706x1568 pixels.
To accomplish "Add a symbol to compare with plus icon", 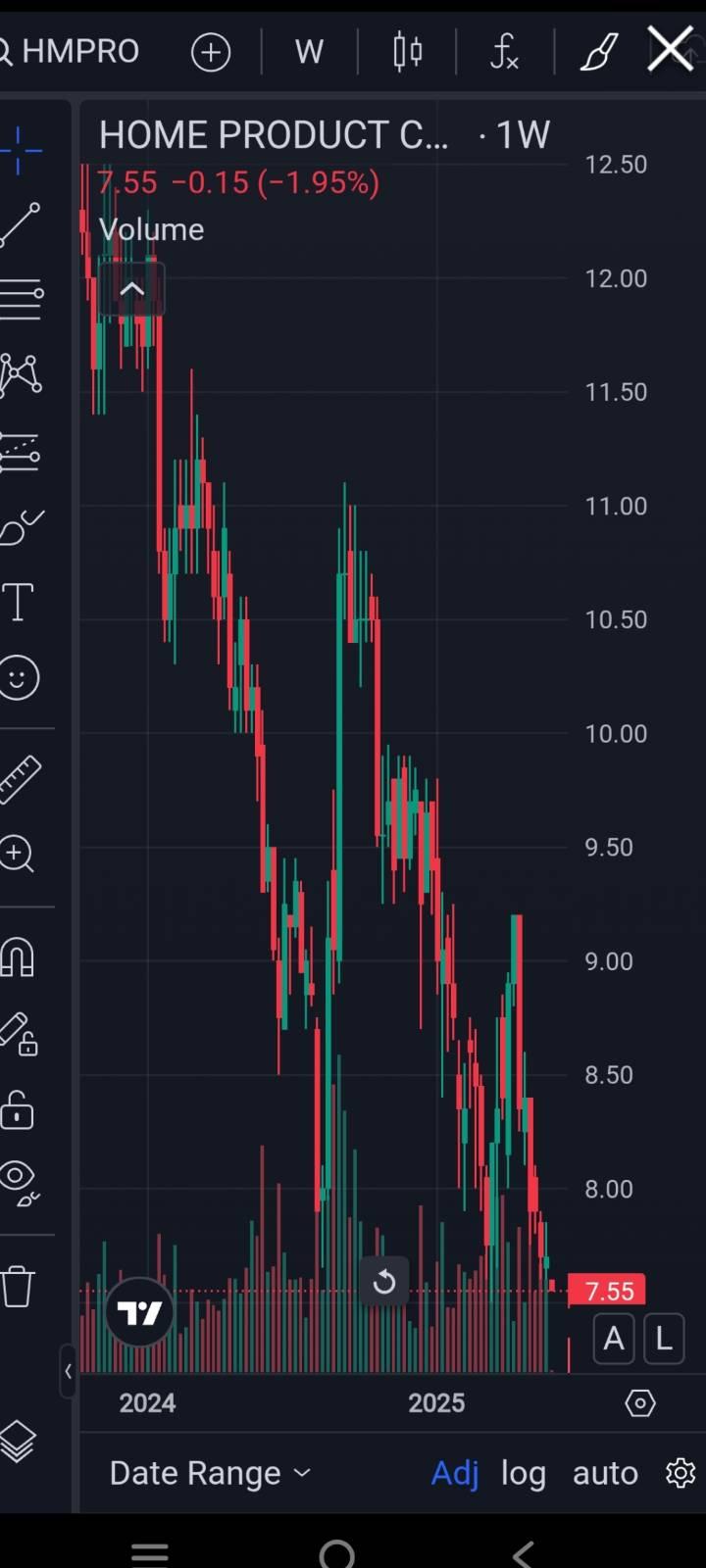I will pos(211,52).
